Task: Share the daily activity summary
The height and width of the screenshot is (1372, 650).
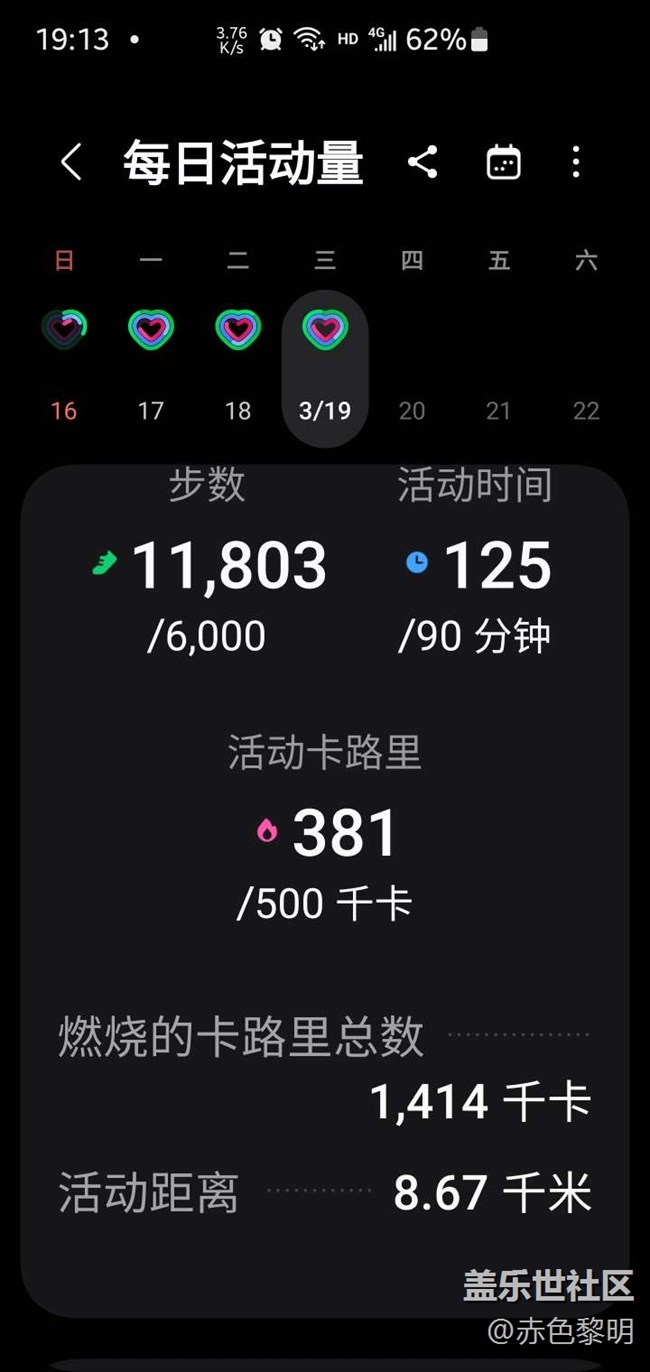Action: click(x=423, y=162)
